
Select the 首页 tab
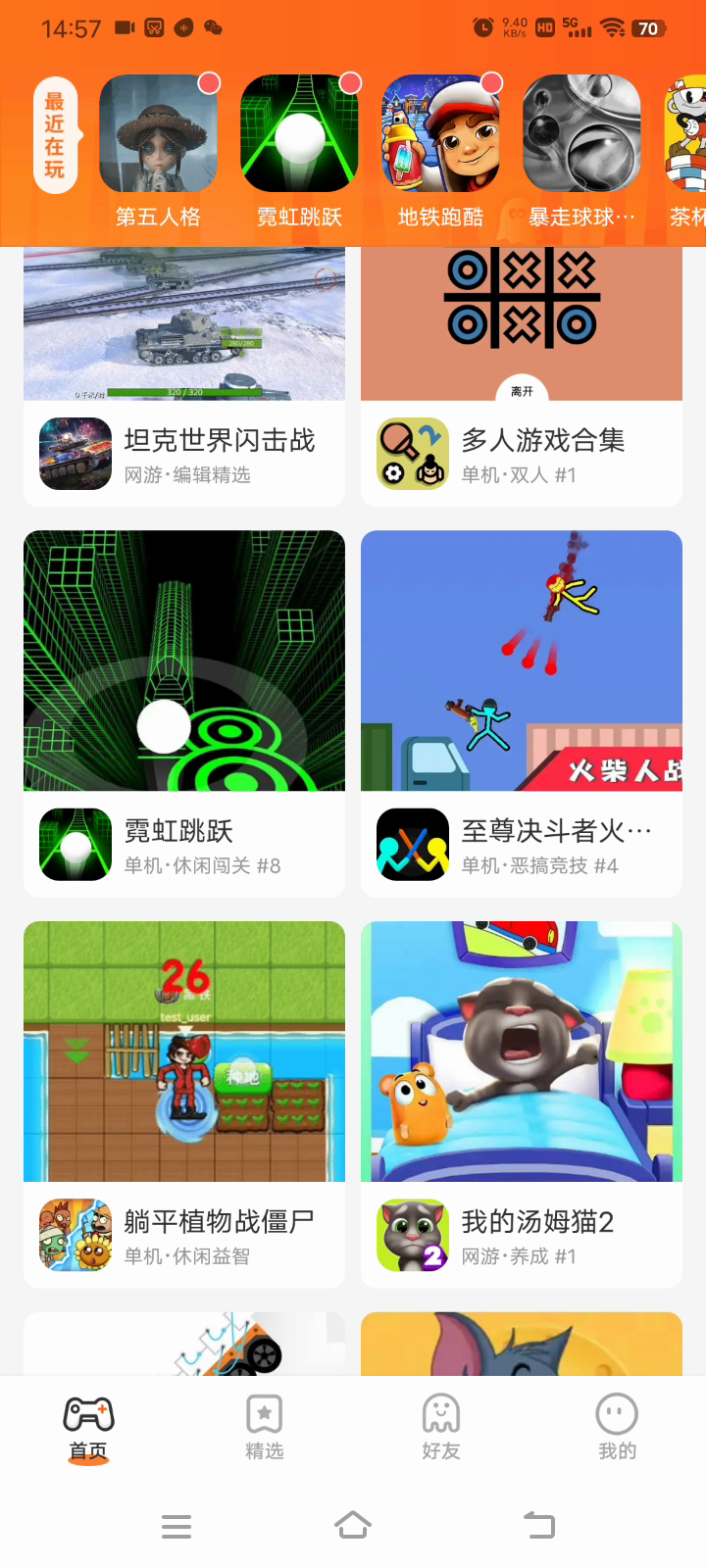(88, 1427)
